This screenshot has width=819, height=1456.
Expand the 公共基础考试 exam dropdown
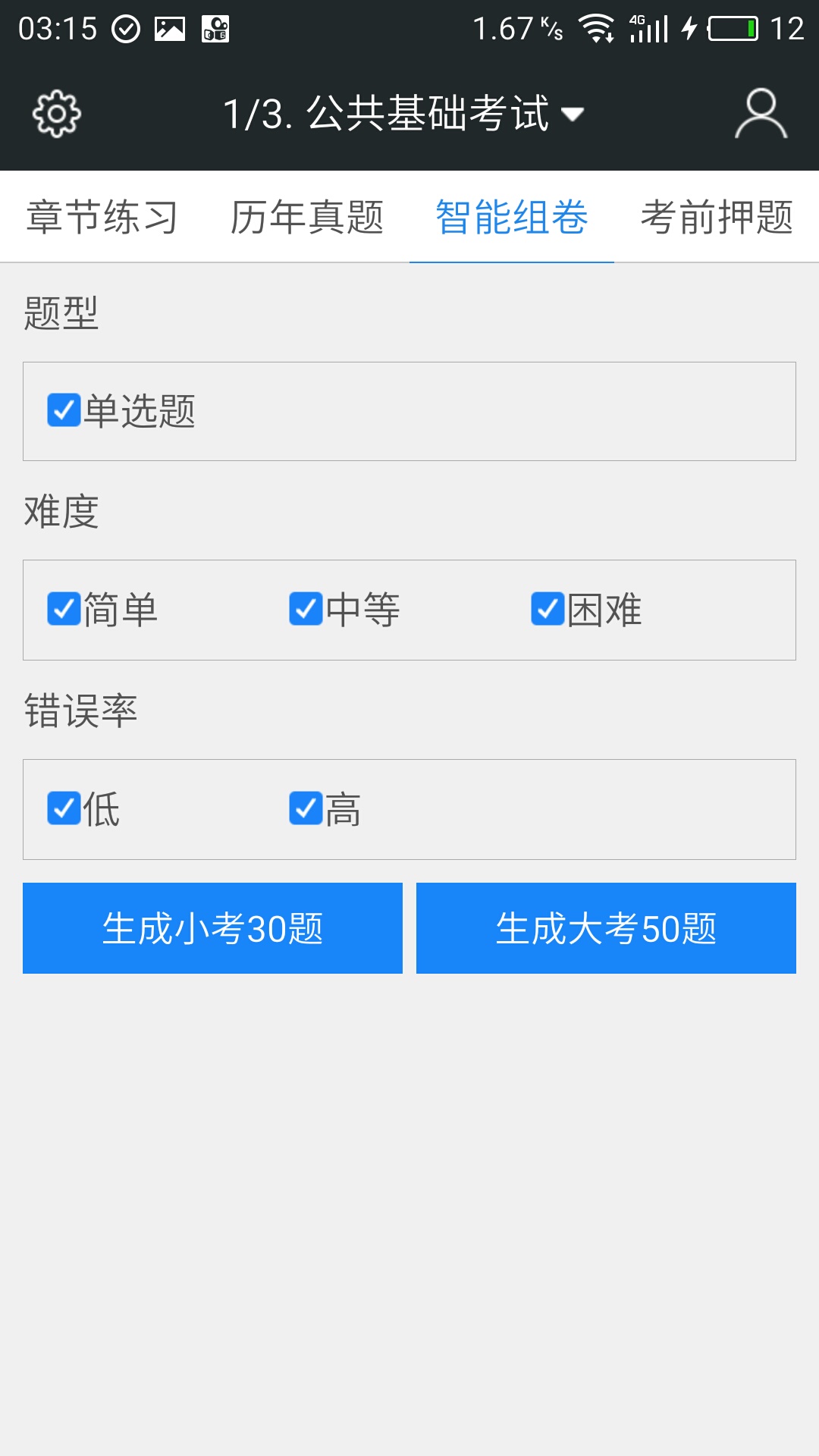tap(403, 115)
